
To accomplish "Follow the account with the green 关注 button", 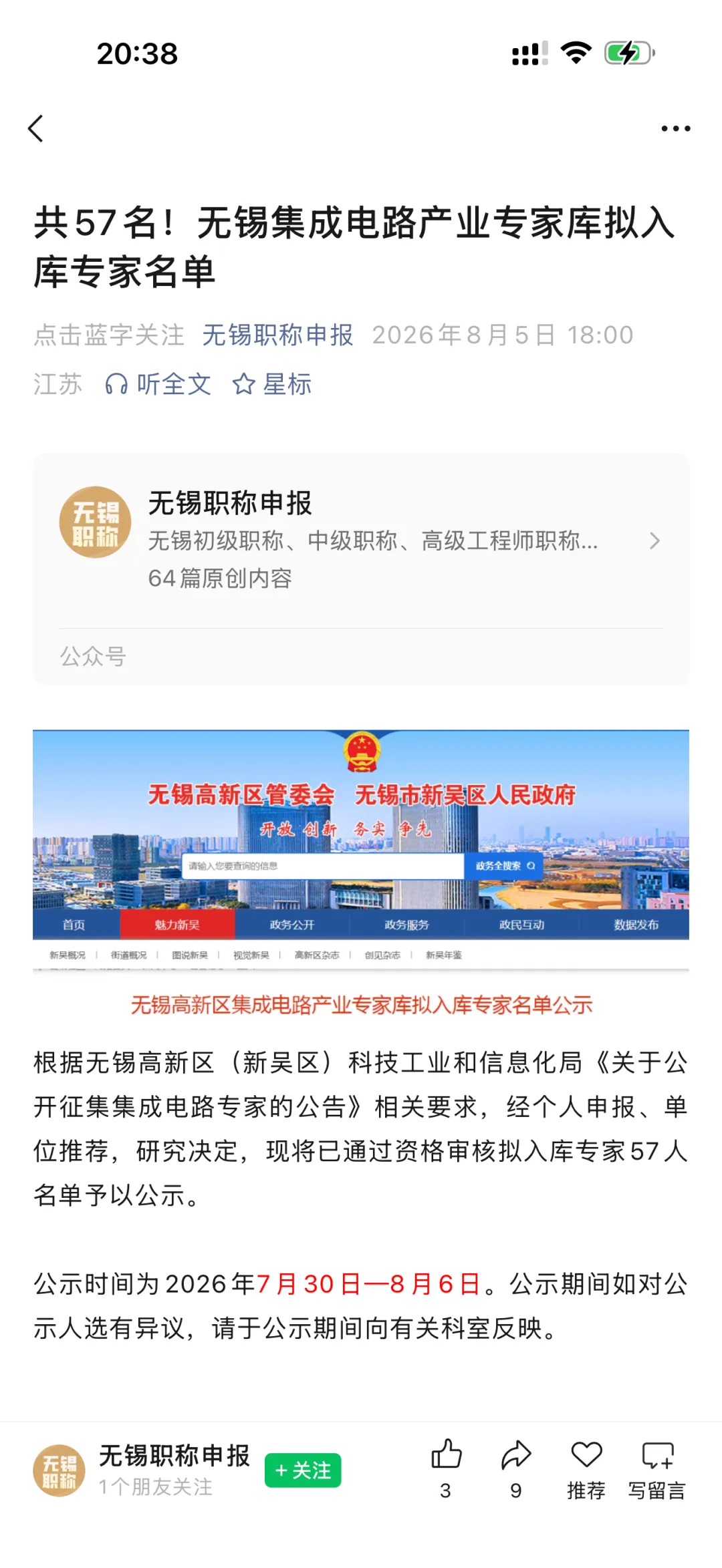I will [x=303, y=1470].
